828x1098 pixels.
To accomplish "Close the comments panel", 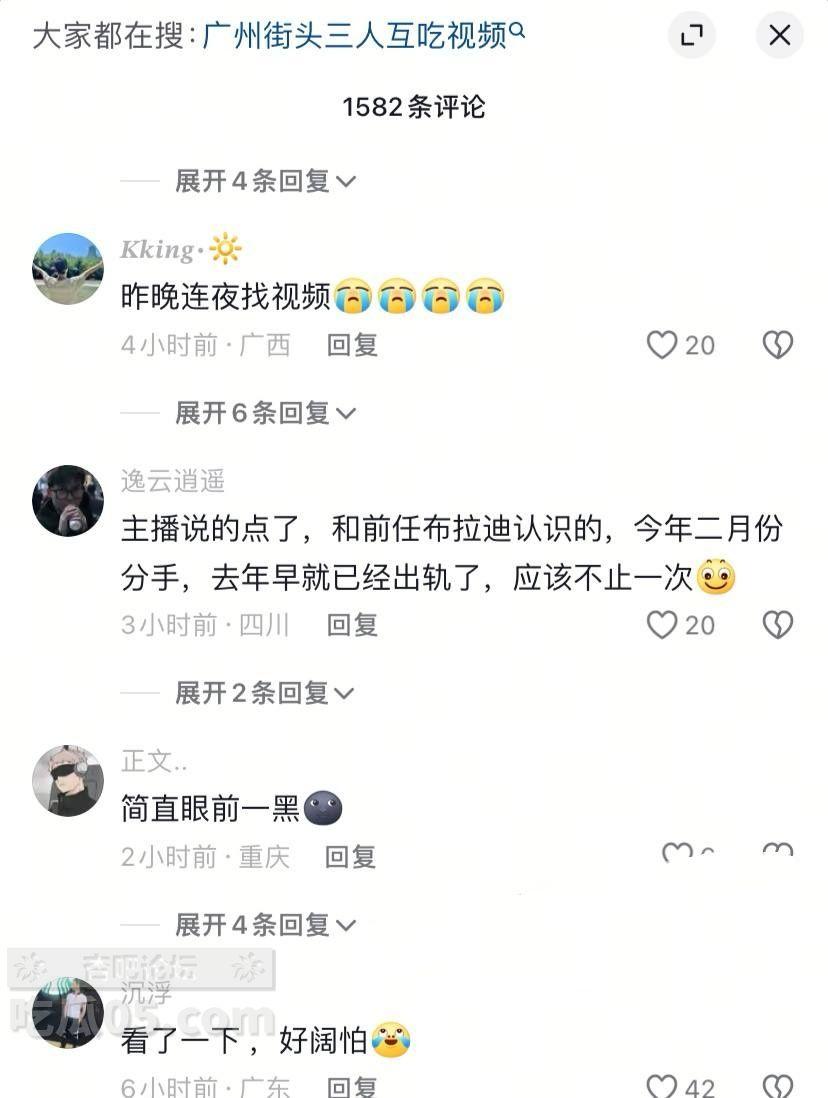I will pyautogui.click(x=779, y=36).
